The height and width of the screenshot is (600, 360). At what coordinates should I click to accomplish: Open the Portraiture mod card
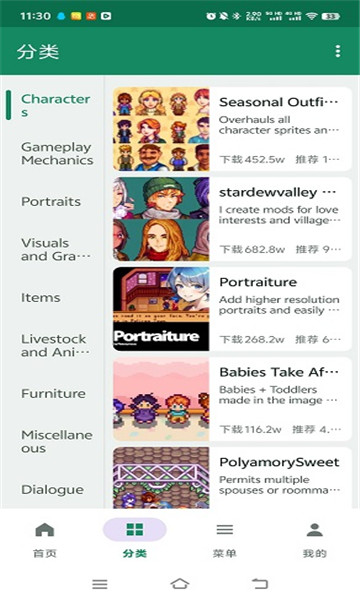pos(232,309)
